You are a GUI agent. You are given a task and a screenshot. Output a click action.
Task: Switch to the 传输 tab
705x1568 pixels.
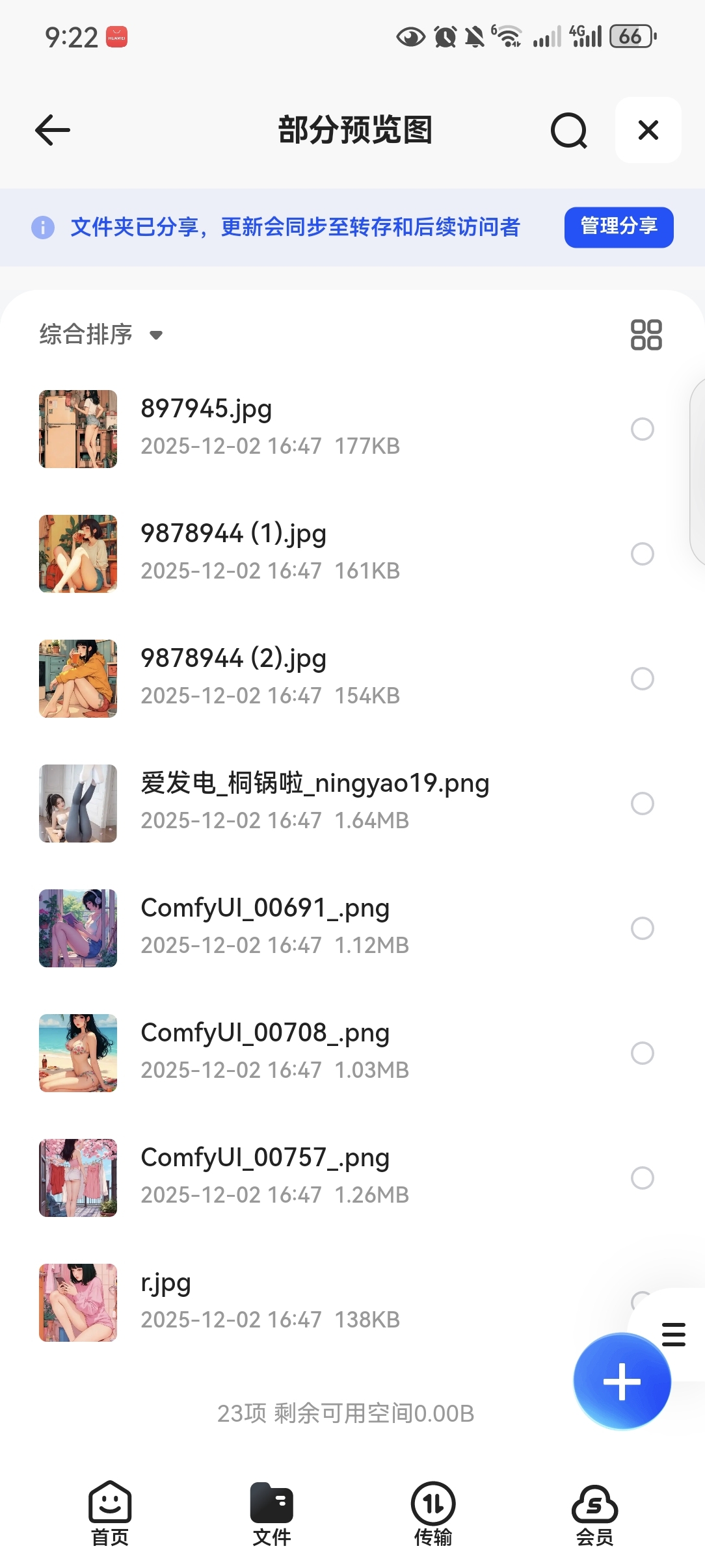coord(432,1513)
